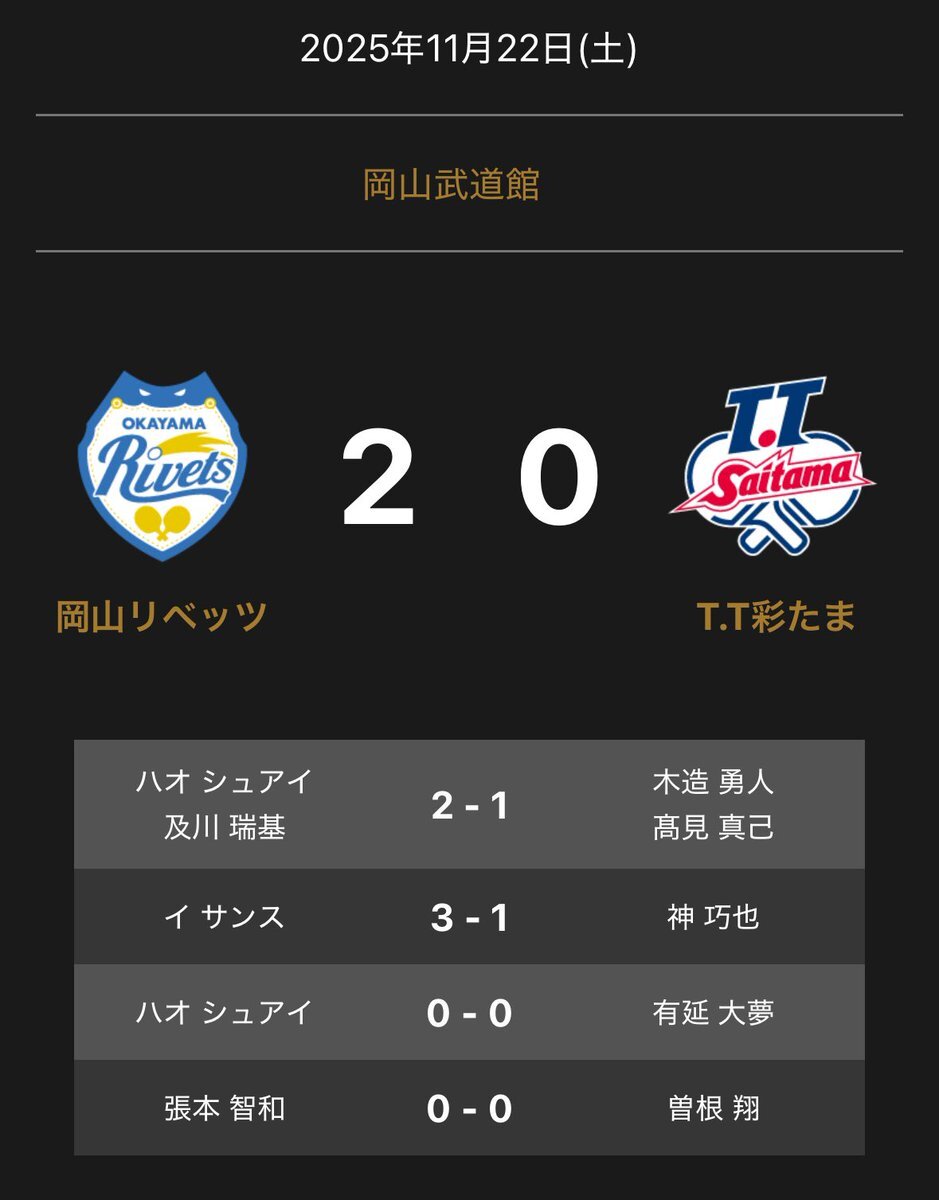Open the 岡山武道館 venue link
This screenshot has width=939, height=1200.
click(451, 185)
